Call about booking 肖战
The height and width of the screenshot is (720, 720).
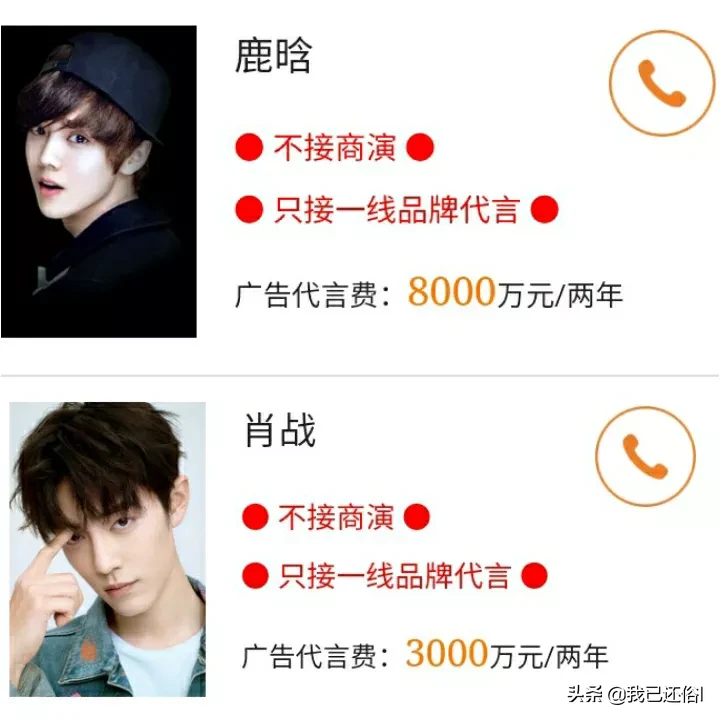point(645,456)
